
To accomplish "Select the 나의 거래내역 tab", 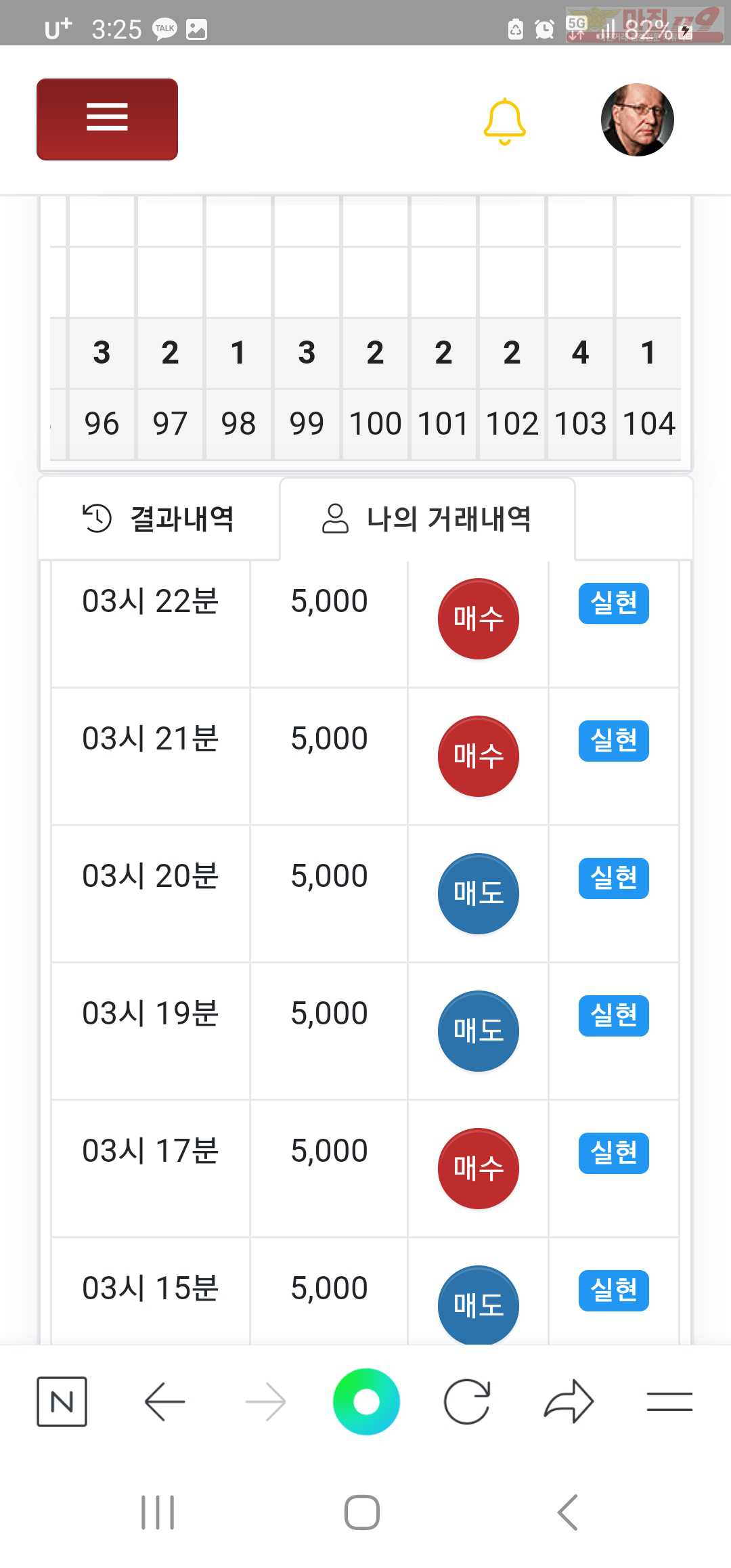I will click(427, 519).
